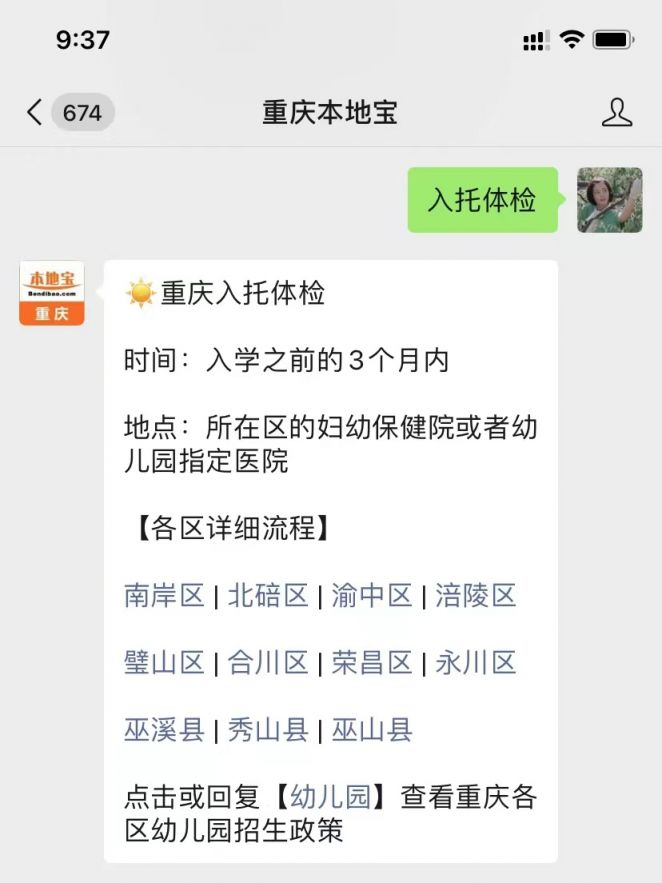Go back to the chat list
The image size is (662, 883).
pos(36,112)
